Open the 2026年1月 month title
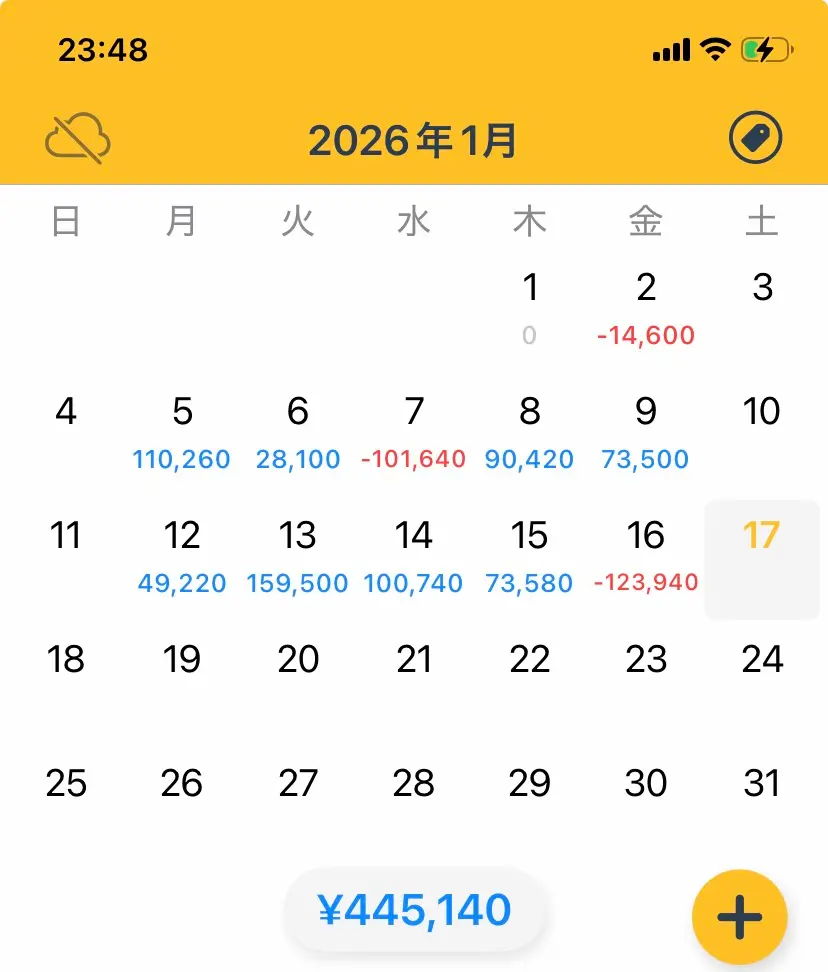 coord(414,140)
